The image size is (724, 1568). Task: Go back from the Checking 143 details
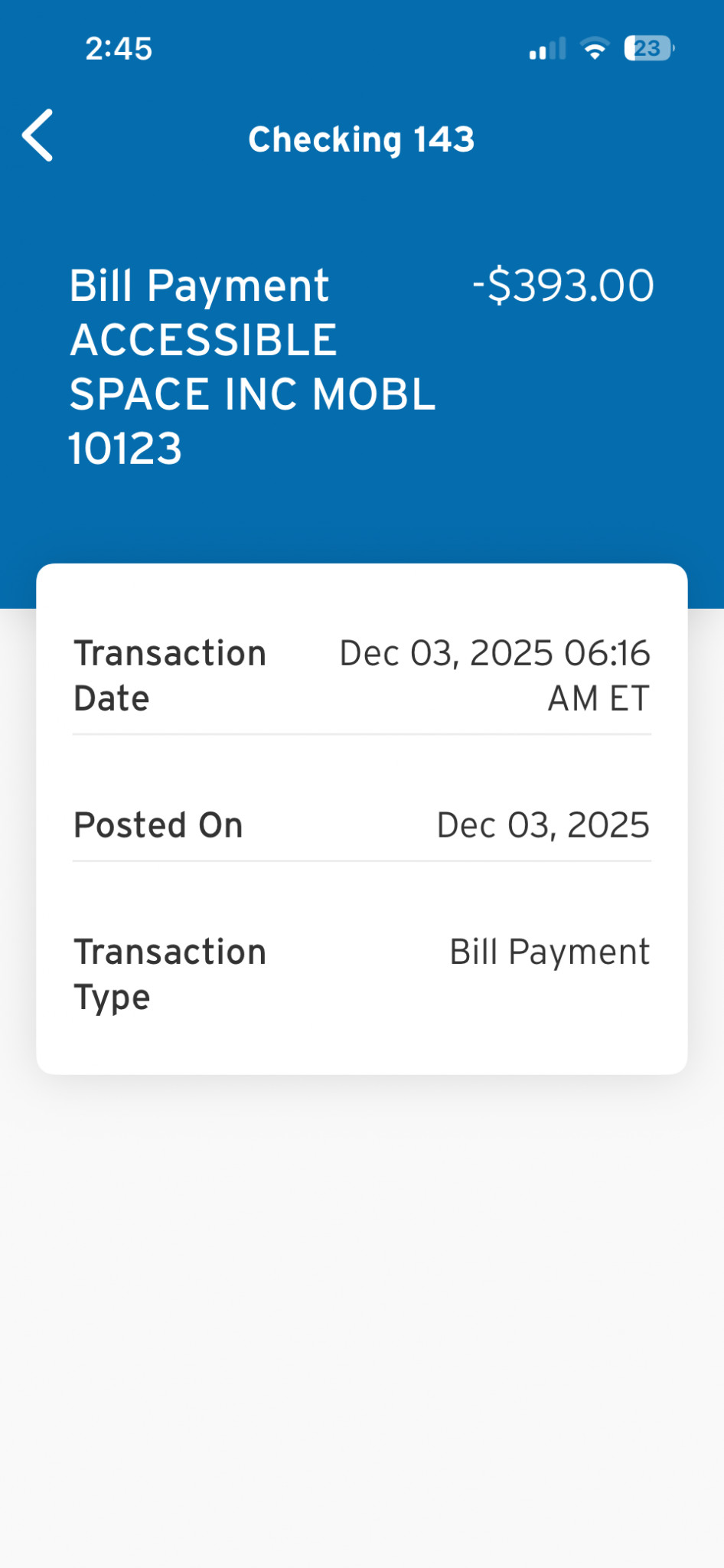[38, 136]
